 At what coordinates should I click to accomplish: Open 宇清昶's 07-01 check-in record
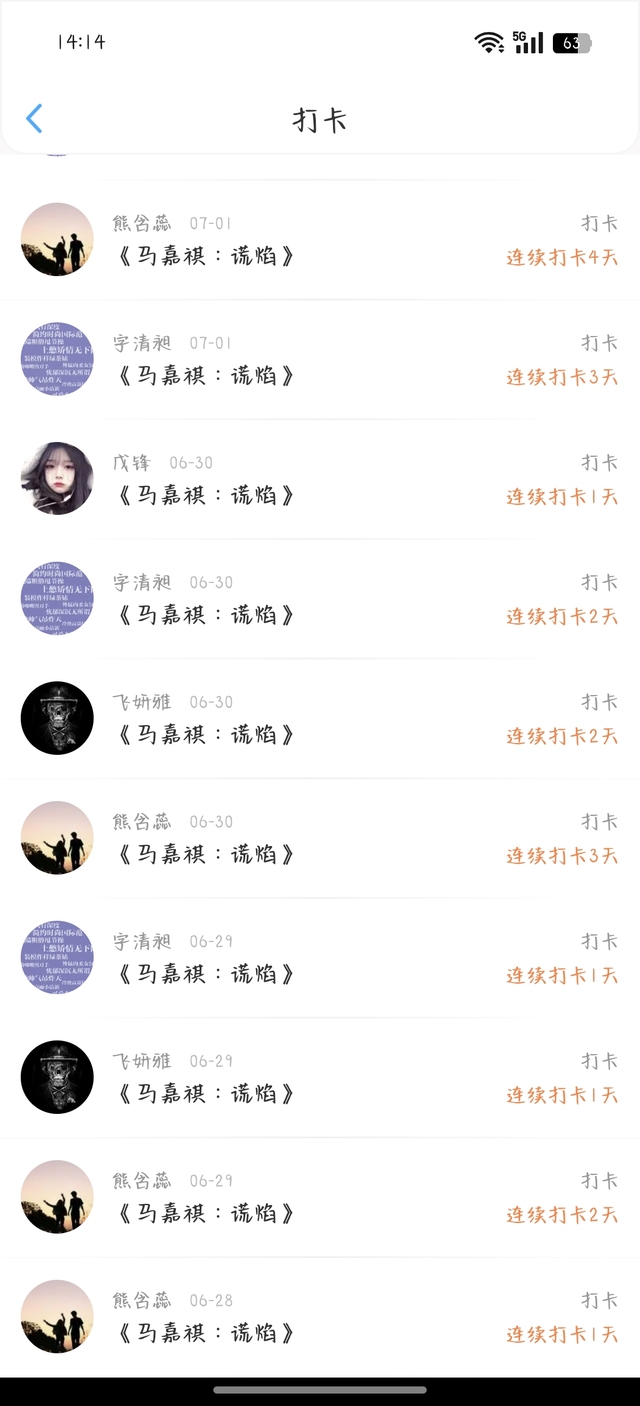tap(320, 360)
